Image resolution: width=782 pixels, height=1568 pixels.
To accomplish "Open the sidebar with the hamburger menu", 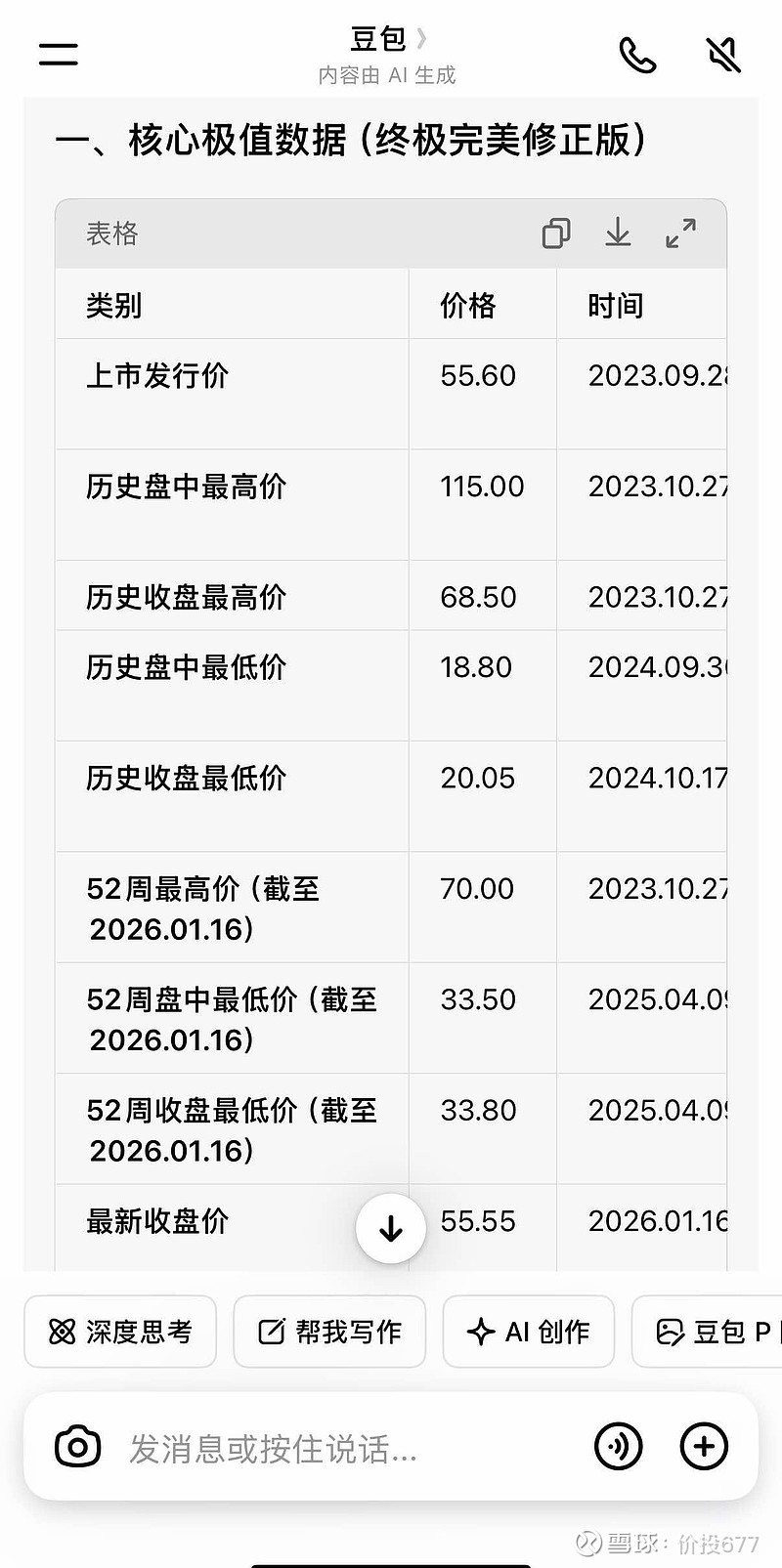I will point(57,55).
